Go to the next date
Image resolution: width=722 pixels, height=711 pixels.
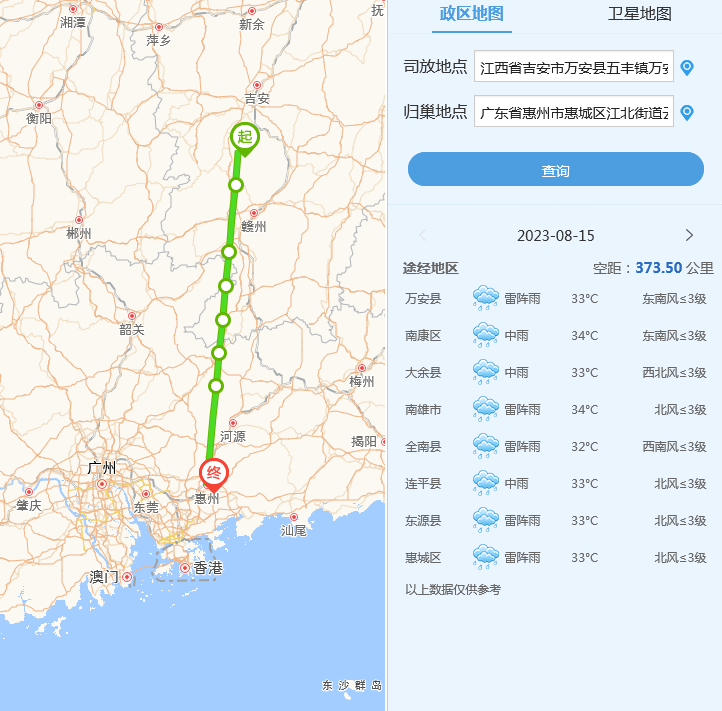point(689,235)
